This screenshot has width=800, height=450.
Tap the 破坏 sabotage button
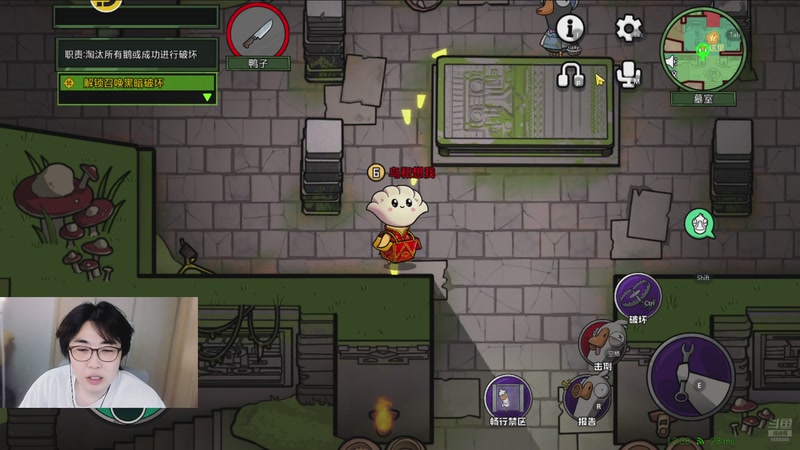pyautogui.click(x=638, y=296)
